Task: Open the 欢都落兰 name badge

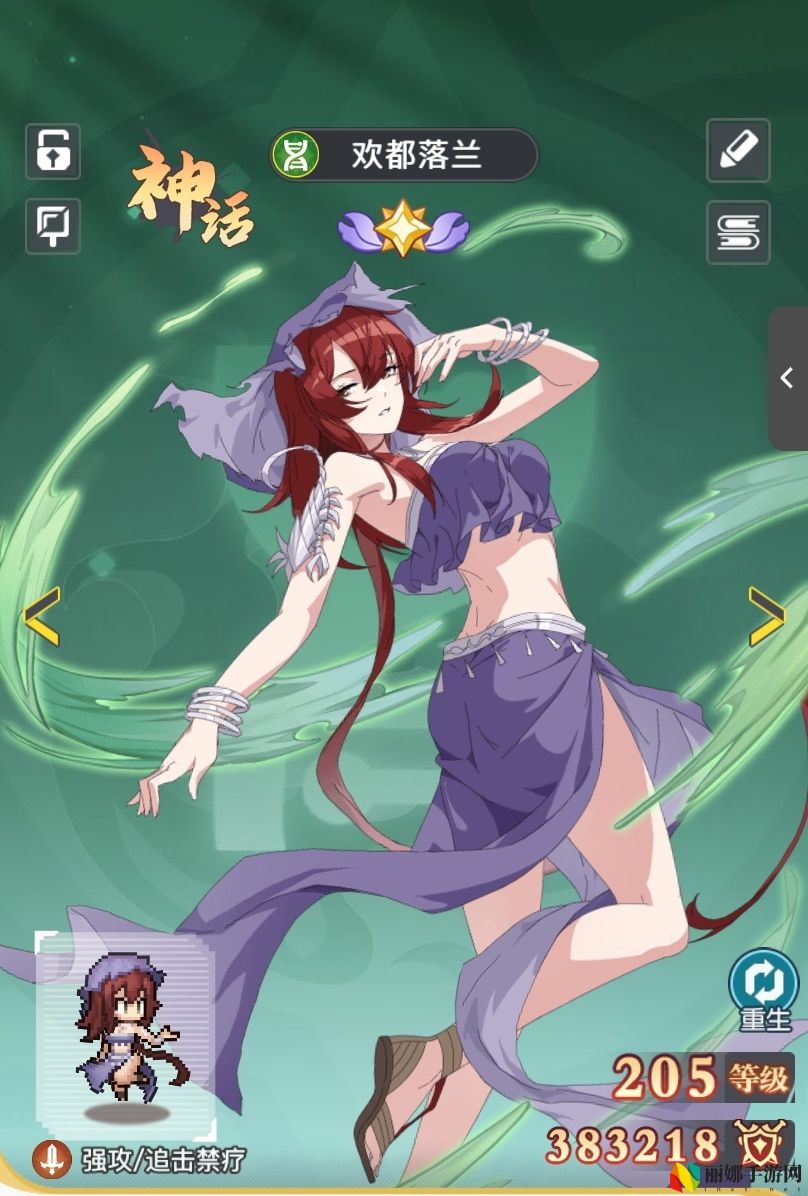Action: click(404, 155)
